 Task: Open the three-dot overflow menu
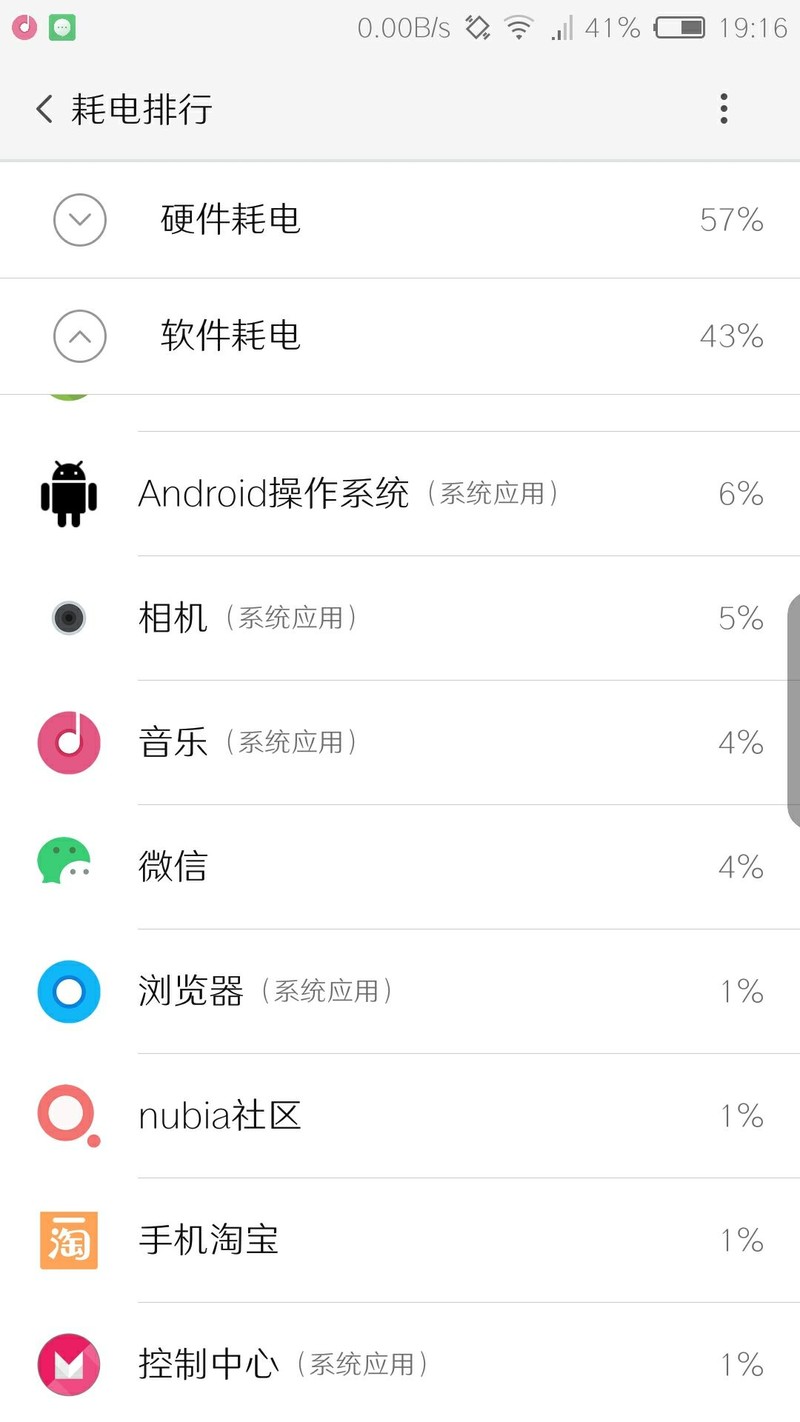[x=723, y=108]
